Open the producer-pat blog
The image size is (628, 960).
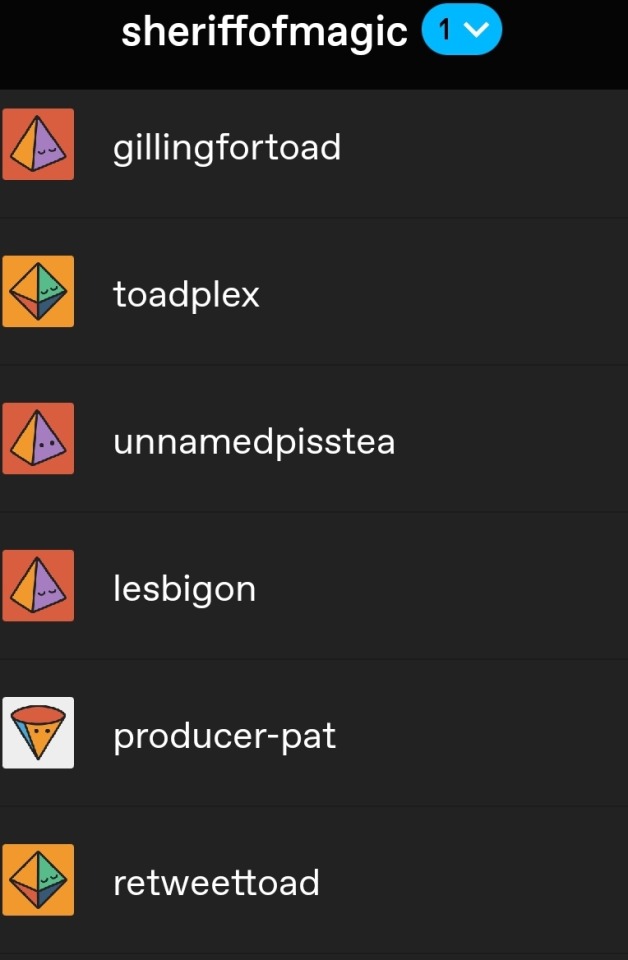(x=224, y=736)
